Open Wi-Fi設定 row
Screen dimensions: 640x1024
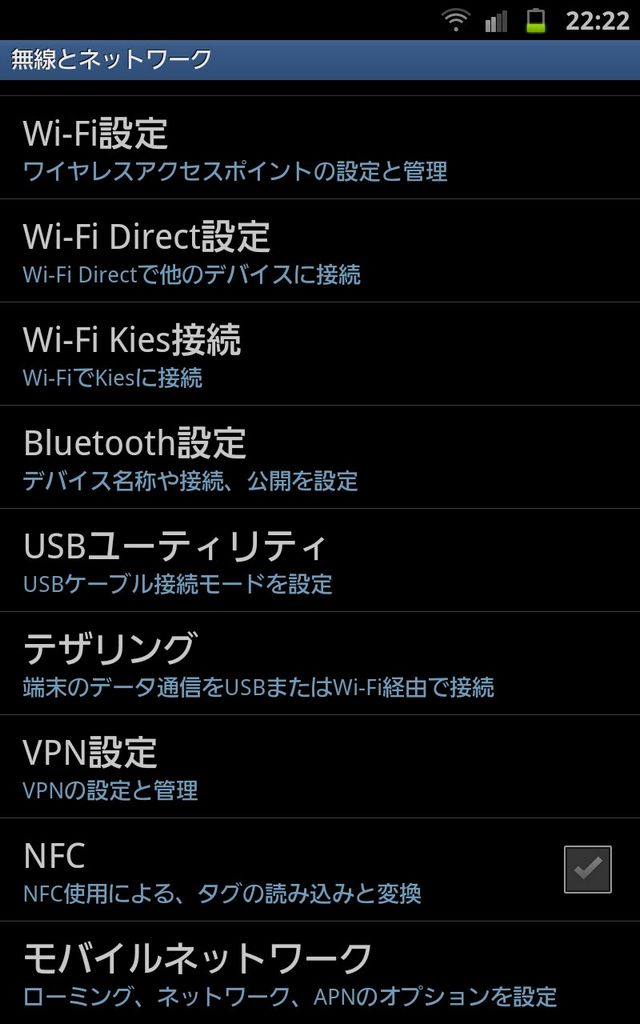[320, 148]
